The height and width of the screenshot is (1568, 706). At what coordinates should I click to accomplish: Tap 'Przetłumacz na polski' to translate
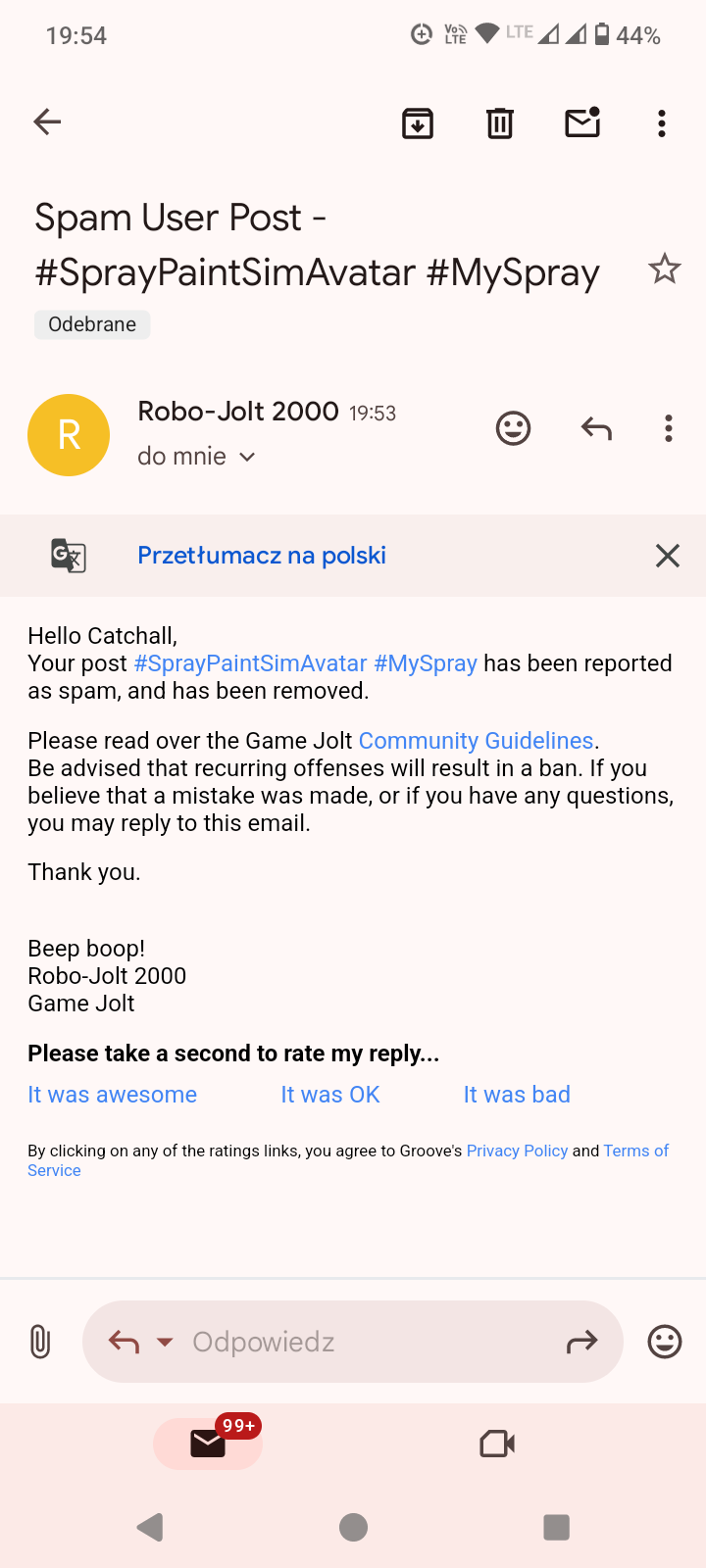(262, 556)
